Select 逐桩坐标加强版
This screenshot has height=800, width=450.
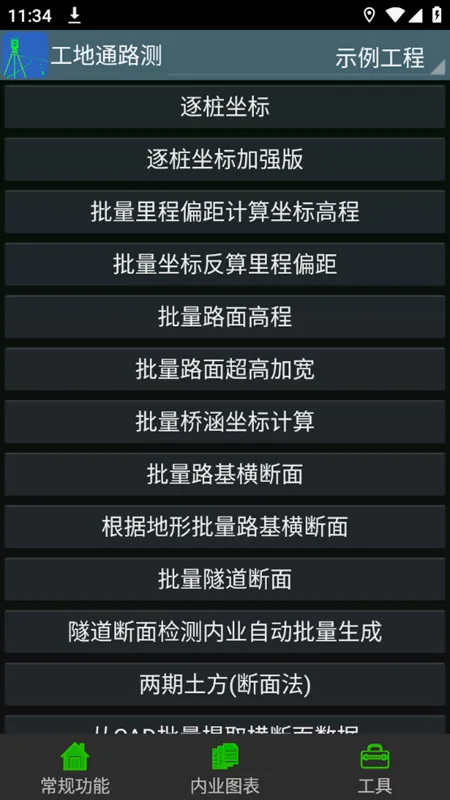click(225, 159)
